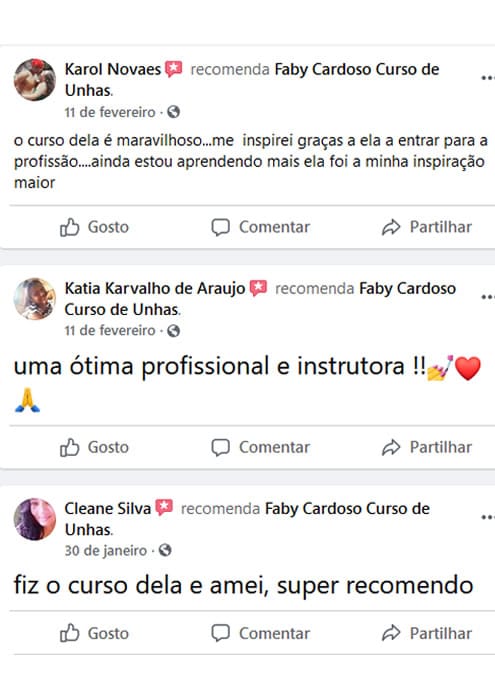The image size is (495, 700).
Task: Open options menu on Karol Novaes's post
Action: click(x=487, y=78)
